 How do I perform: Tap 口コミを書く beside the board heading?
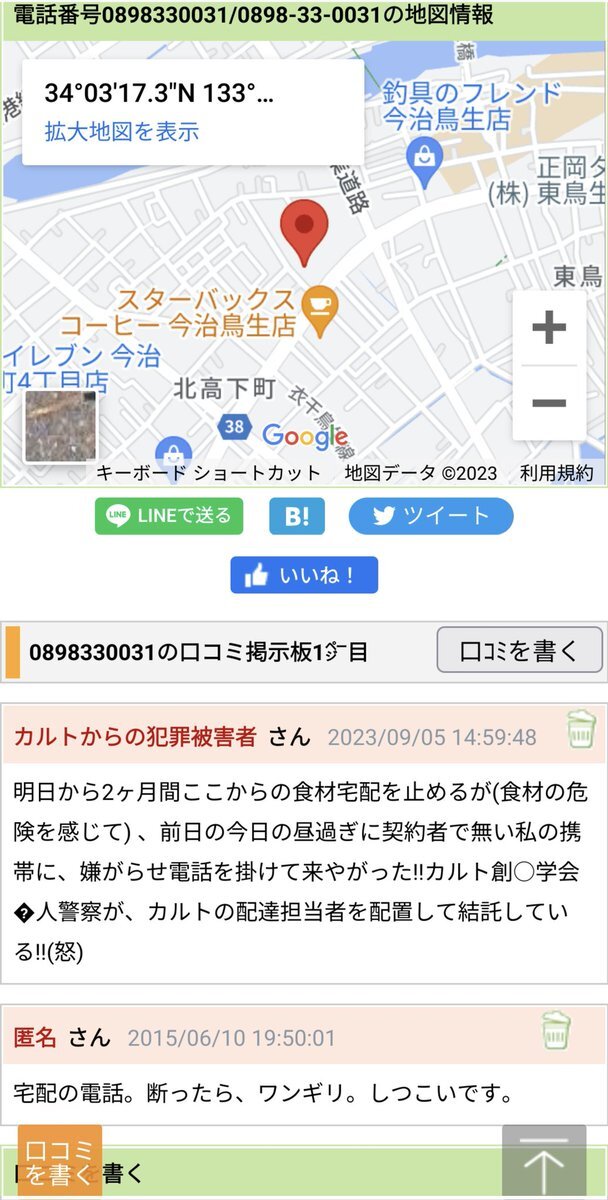tap(519, 651)
